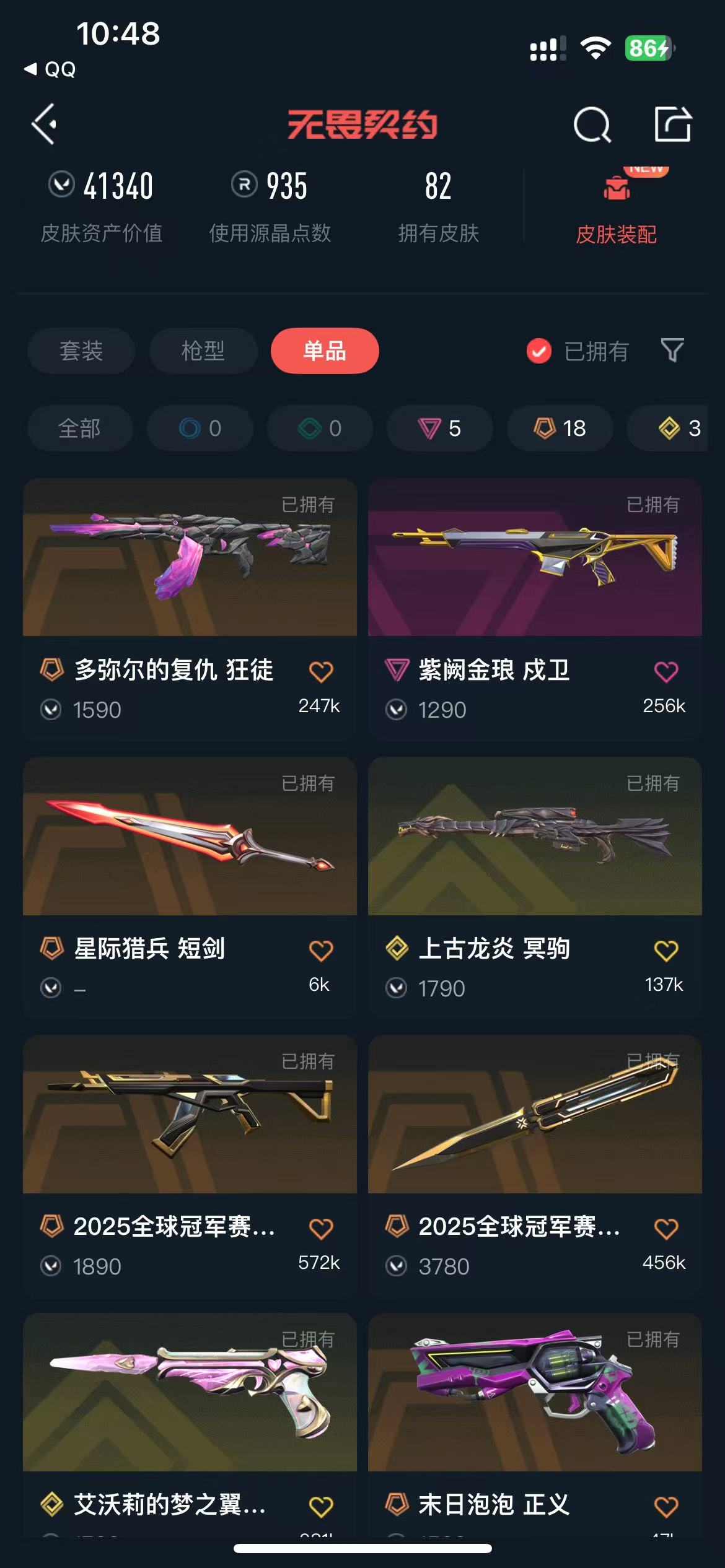Go back with the top-left arrow
The width and height of the screenshot is (725, 1568).
(45, 124)
